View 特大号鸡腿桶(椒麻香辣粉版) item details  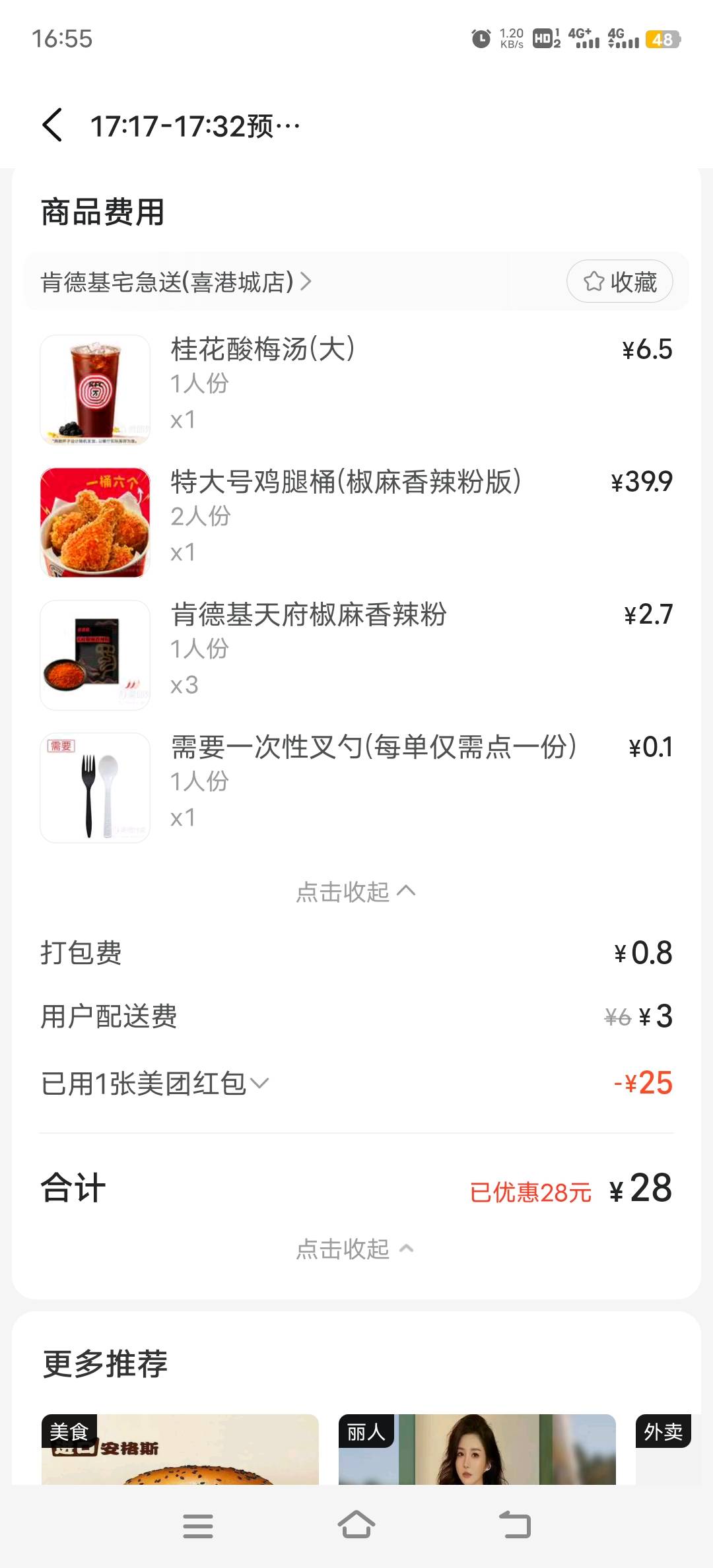click(345, 482)
